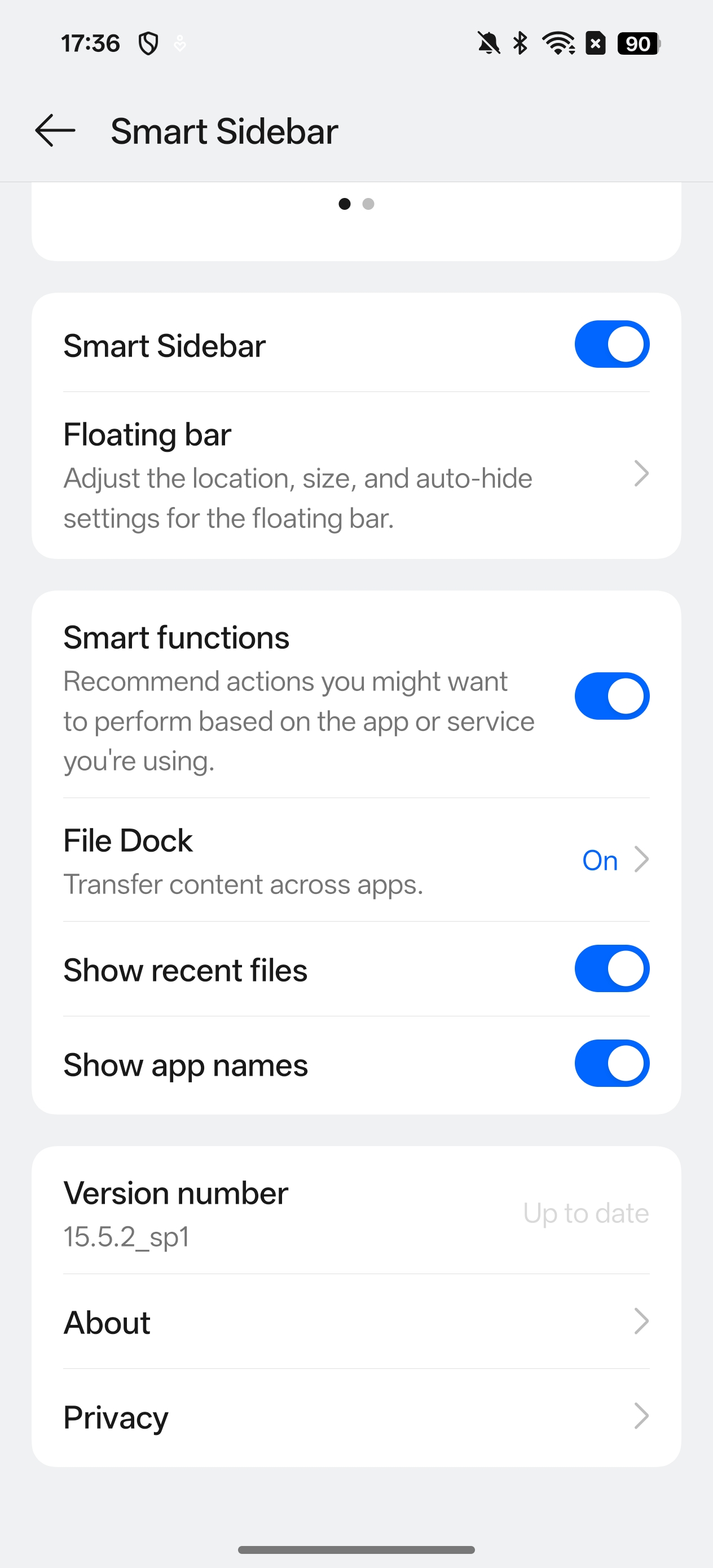713x1568 pixels.
Task: Open Floating bar settings
Action: tap(356, 475)
